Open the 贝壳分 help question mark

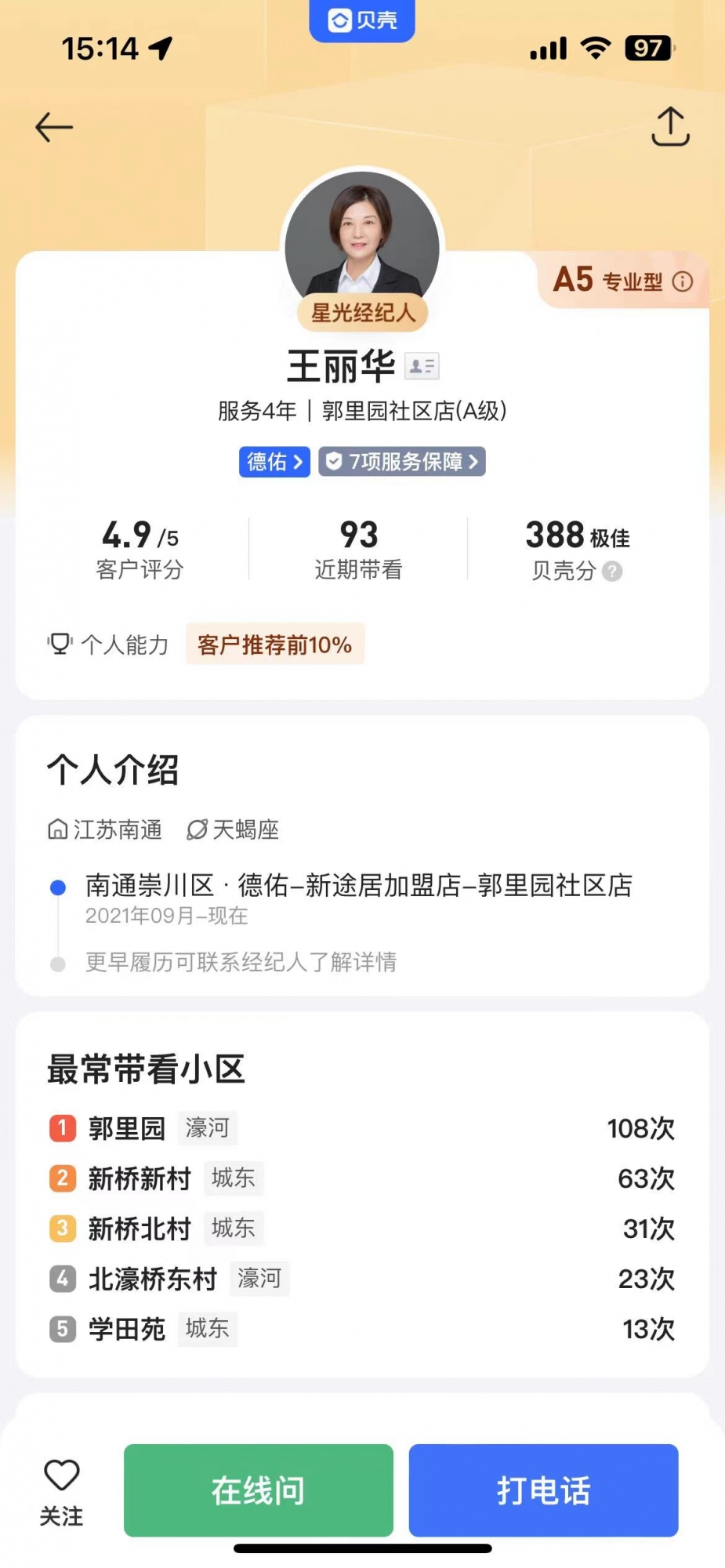coord(613,572)
